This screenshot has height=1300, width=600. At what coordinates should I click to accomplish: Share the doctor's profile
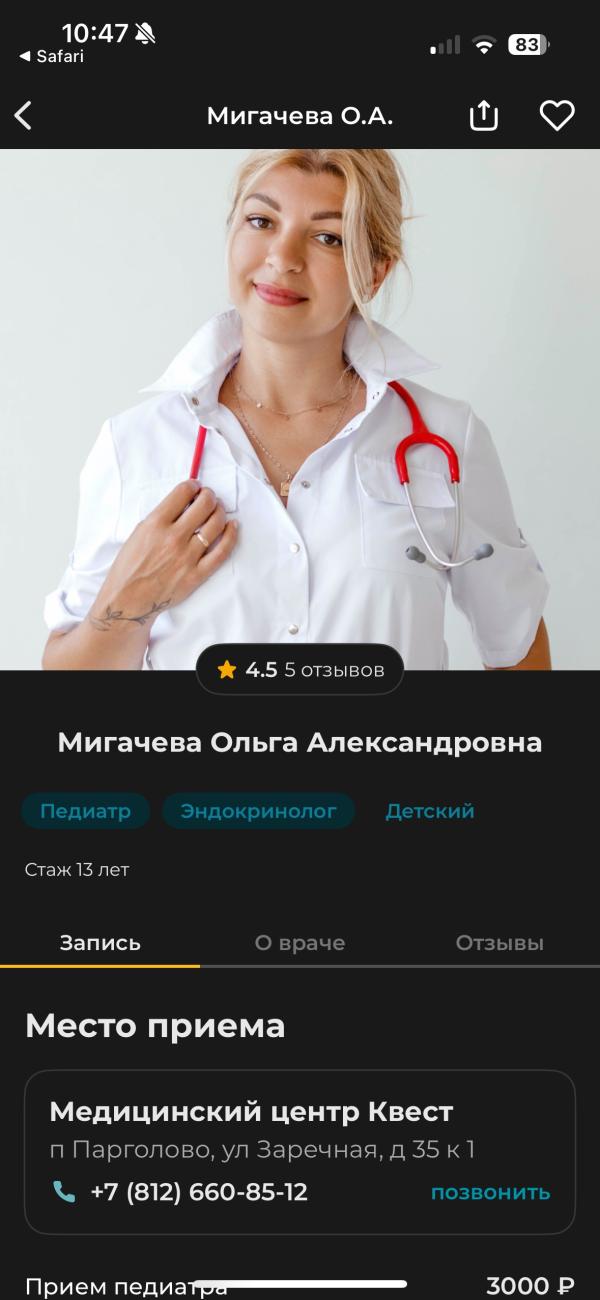483,115
